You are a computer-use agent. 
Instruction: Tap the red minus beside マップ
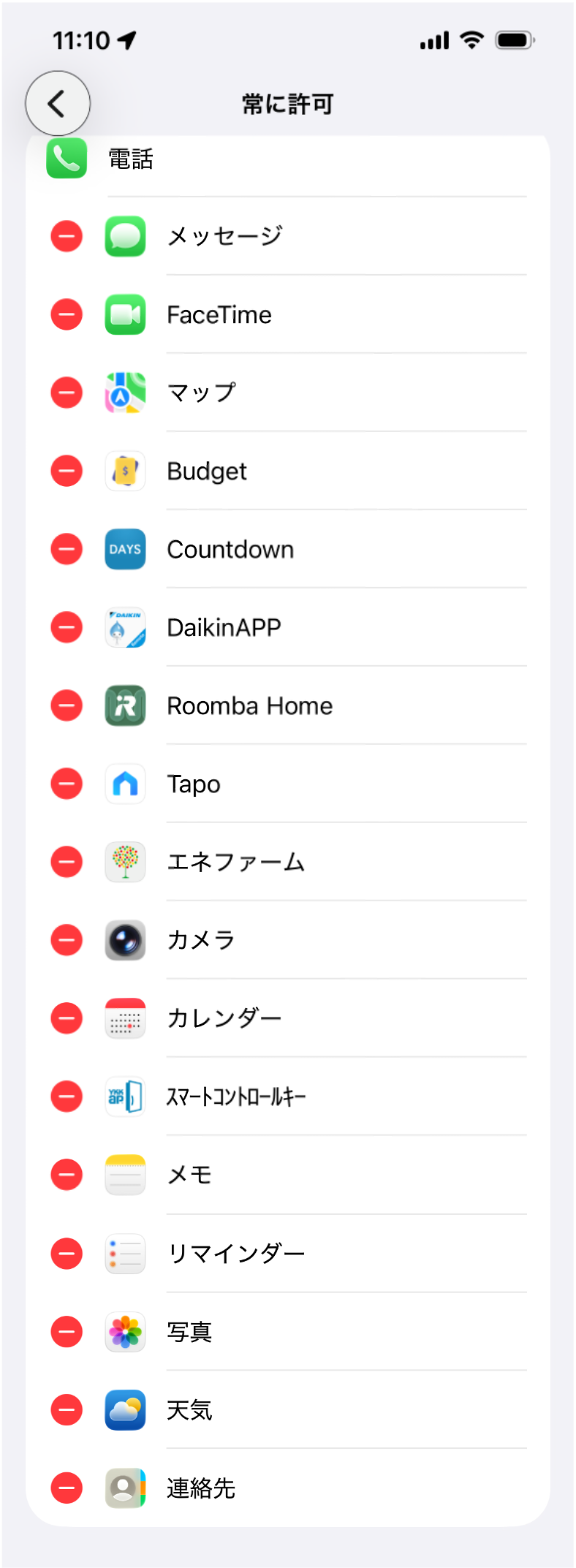67,393
